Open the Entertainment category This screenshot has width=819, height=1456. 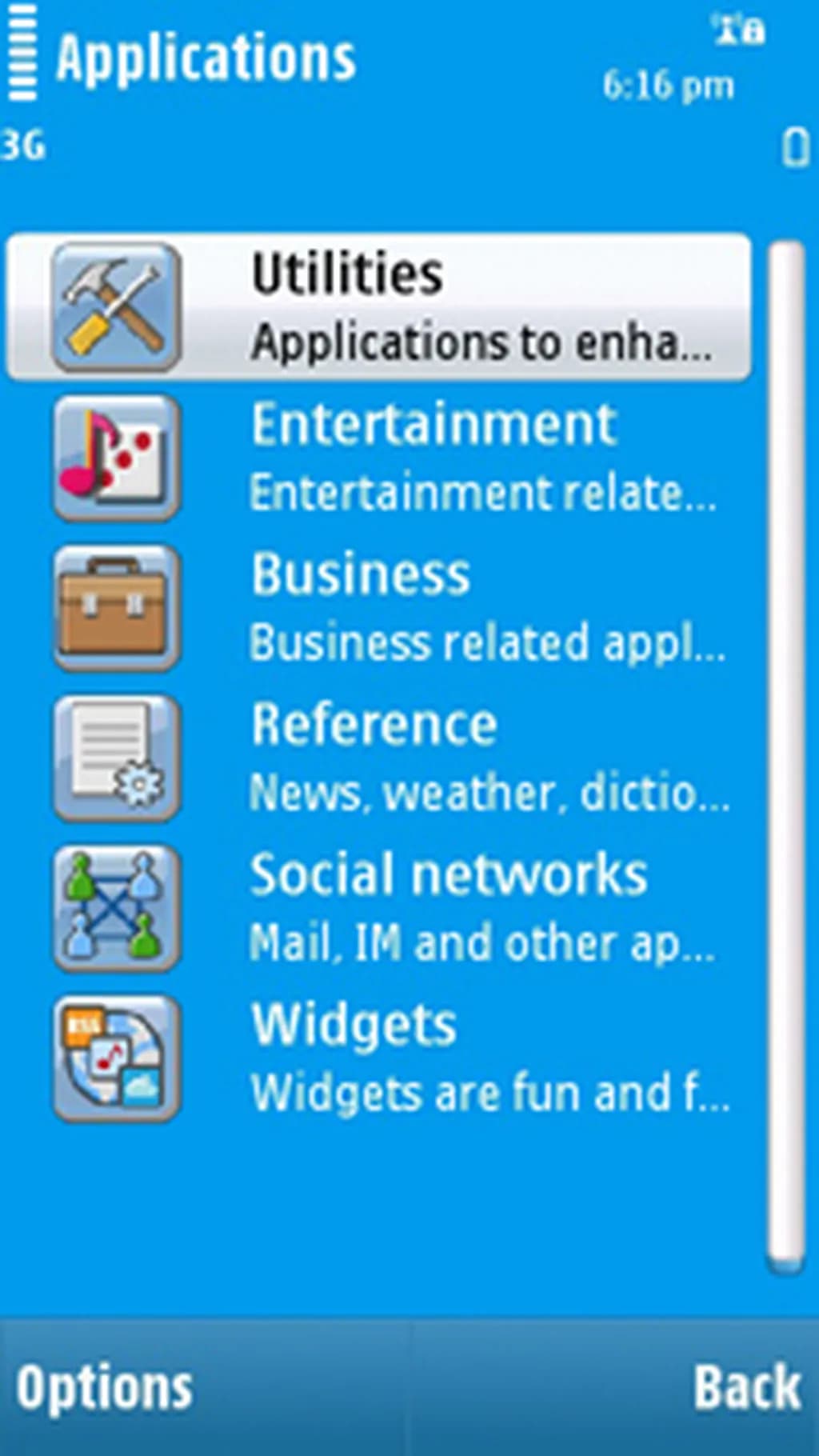coord(380,458)
